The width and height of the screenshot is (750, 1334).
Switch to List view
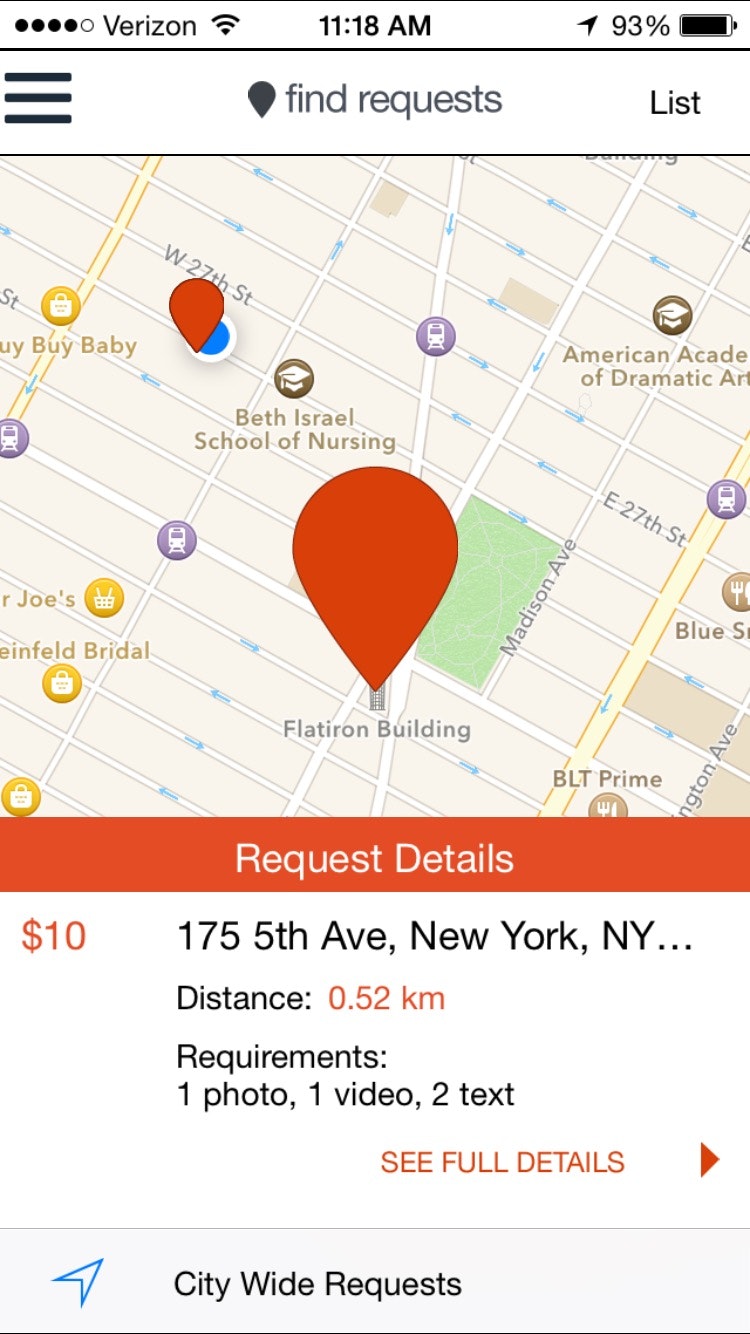click(675, 103)
